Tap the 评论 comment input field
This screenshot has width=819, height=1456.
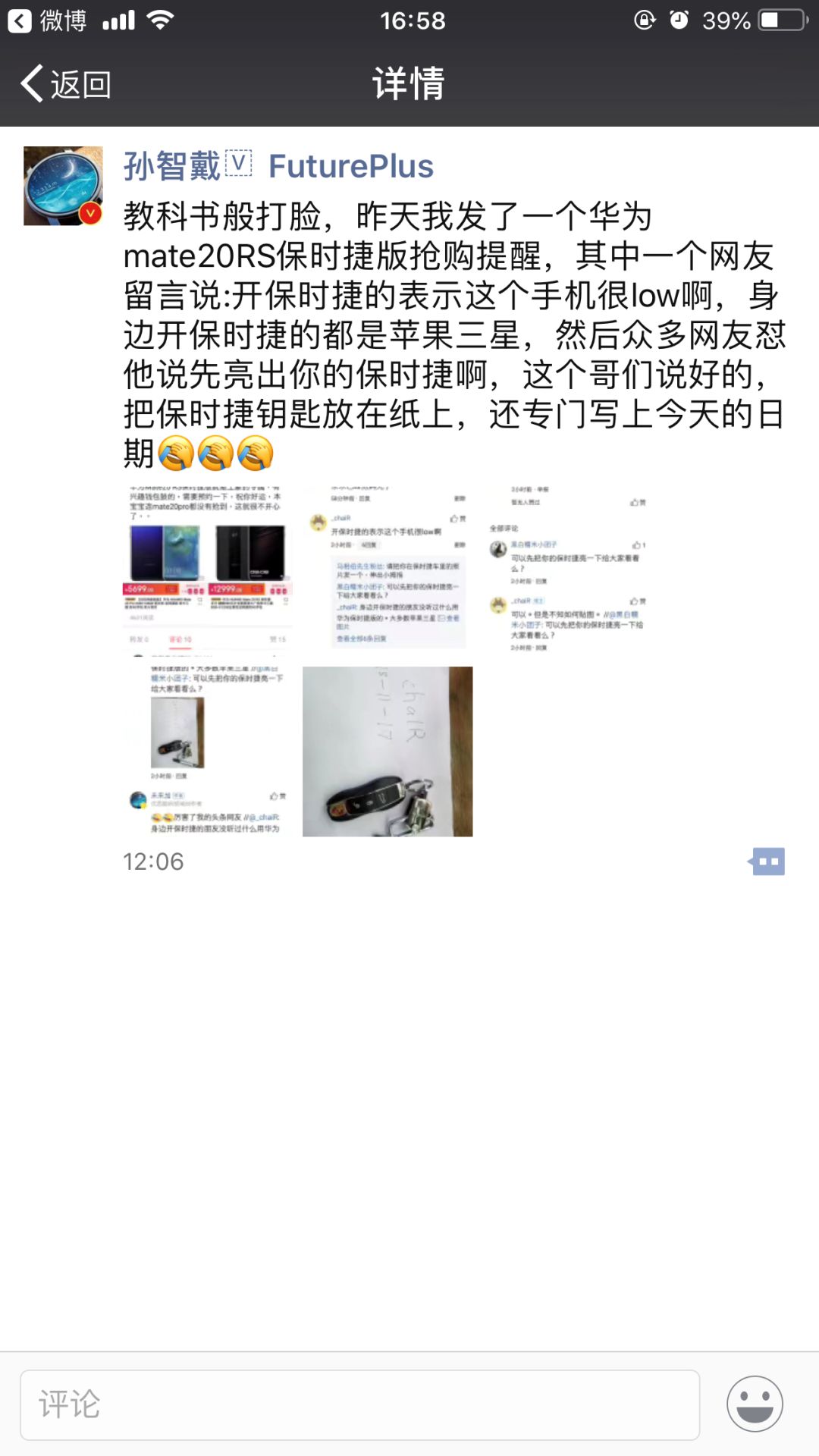[359, 1404]
